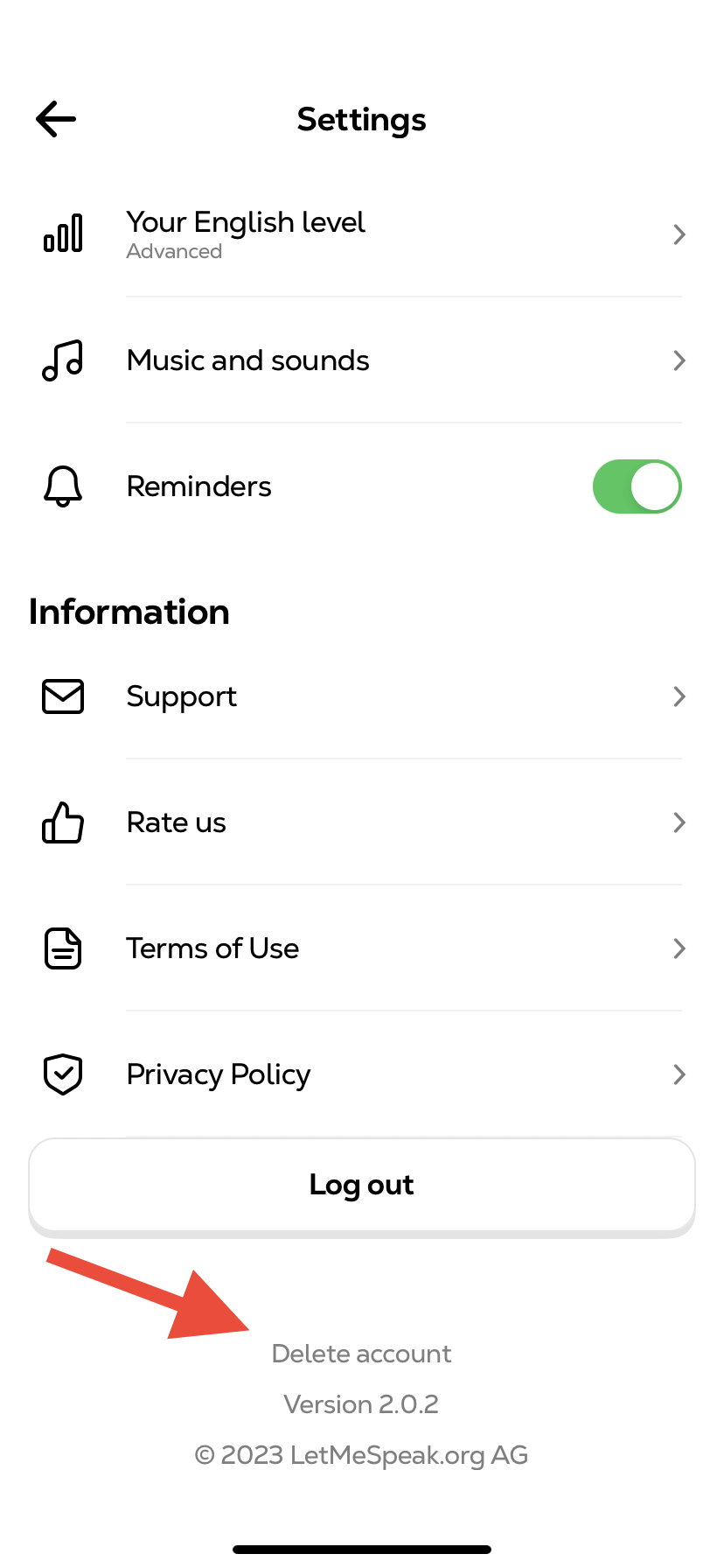Turn off the Reminders switch
The image size is (724, 1568).
pyautogui.click(x=637, y=486)
